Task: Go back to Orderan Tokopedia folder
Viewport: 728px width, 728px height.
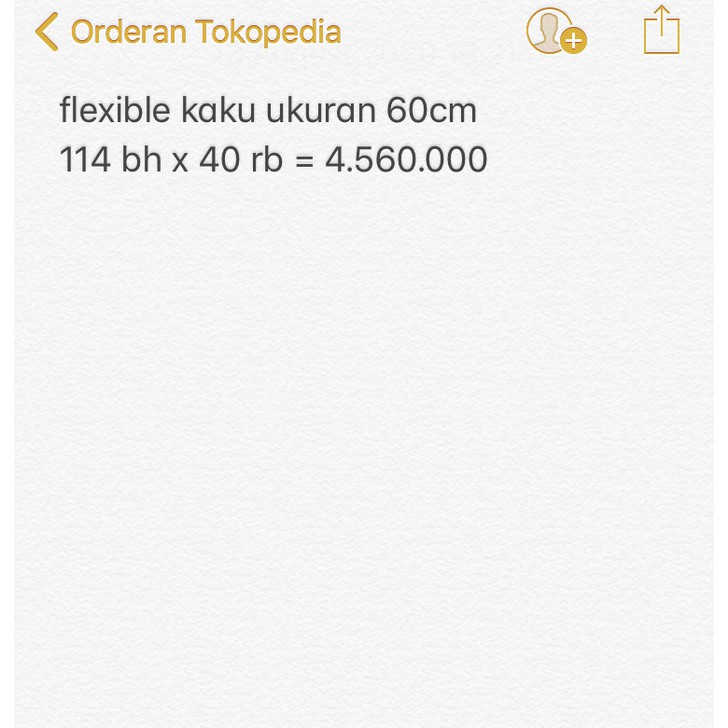Action: click(x=188, y=32)
